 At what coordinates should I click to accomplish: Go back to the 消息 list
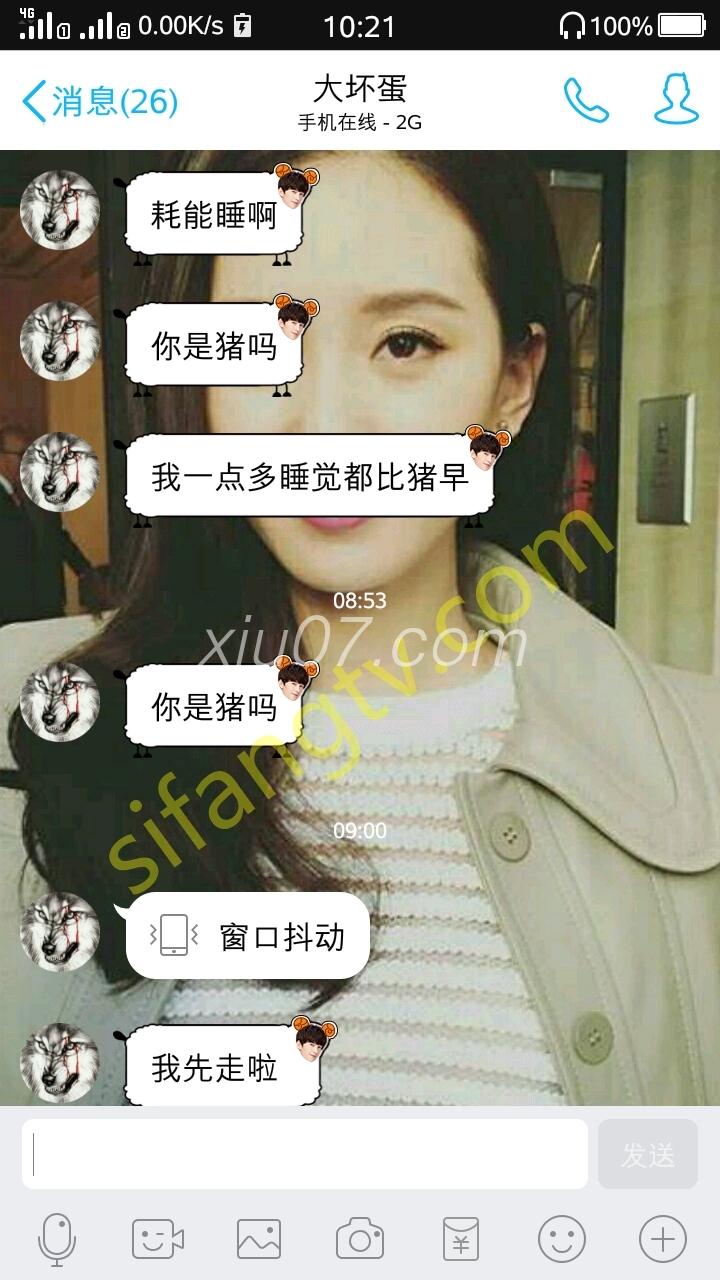point(98,101)
